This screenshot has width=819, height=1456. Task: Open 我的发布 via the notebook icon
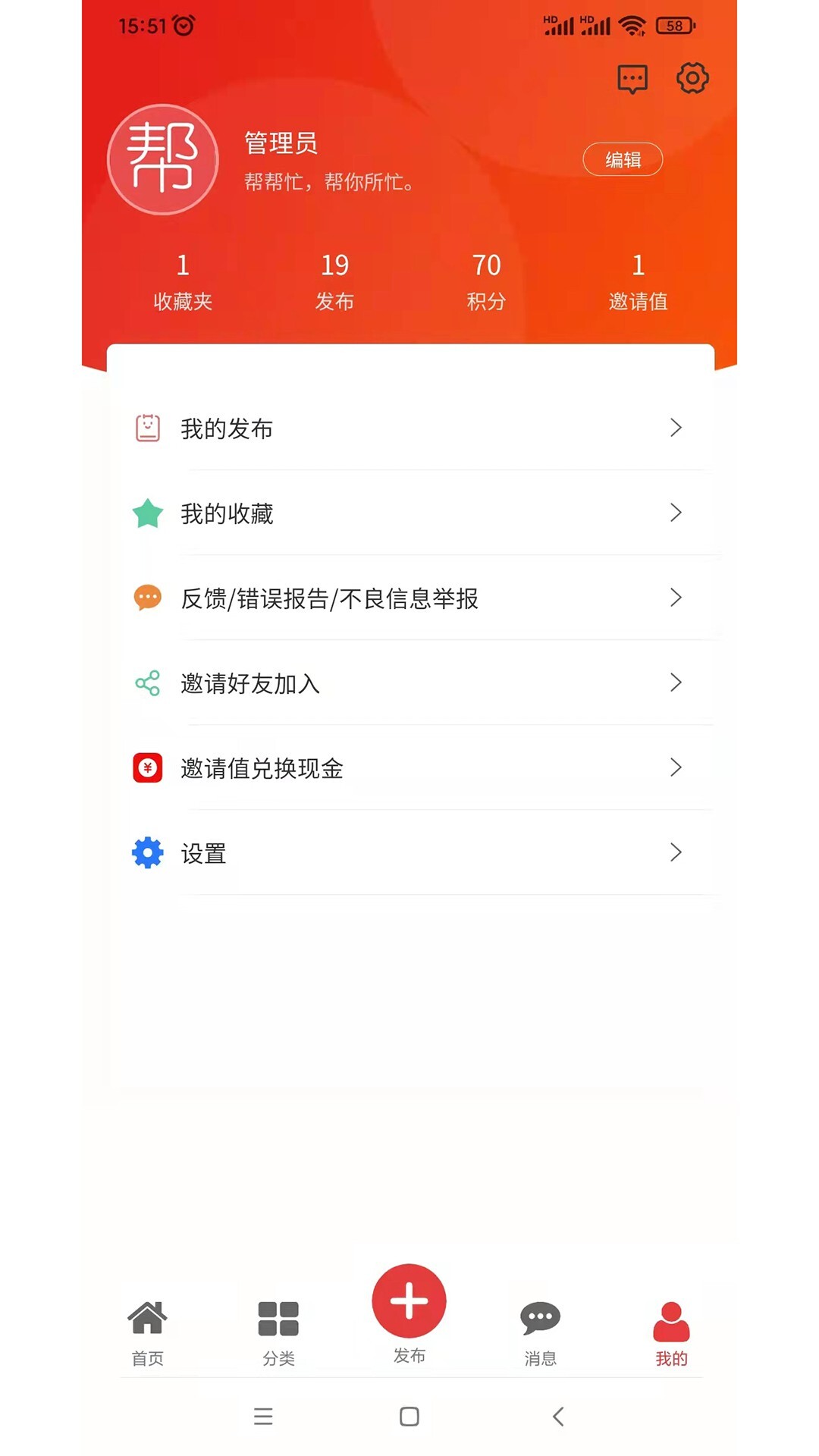point(147,428)
